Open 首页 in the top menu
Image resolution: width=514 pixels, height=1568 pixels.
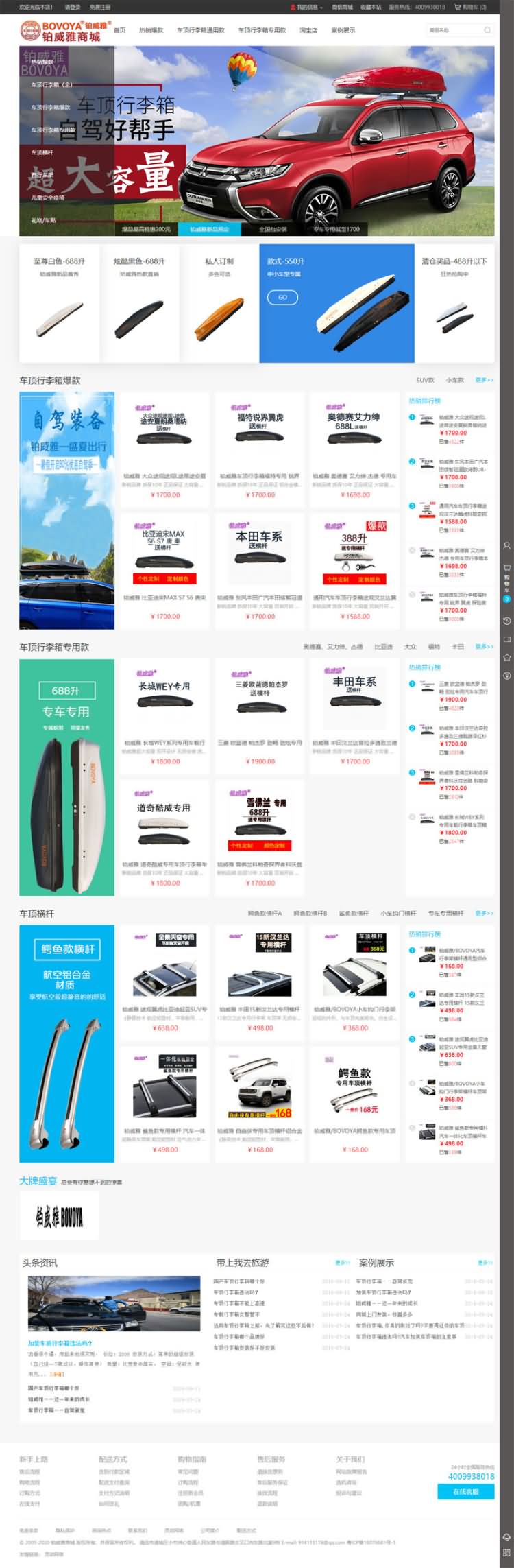[x=120, y=30]
